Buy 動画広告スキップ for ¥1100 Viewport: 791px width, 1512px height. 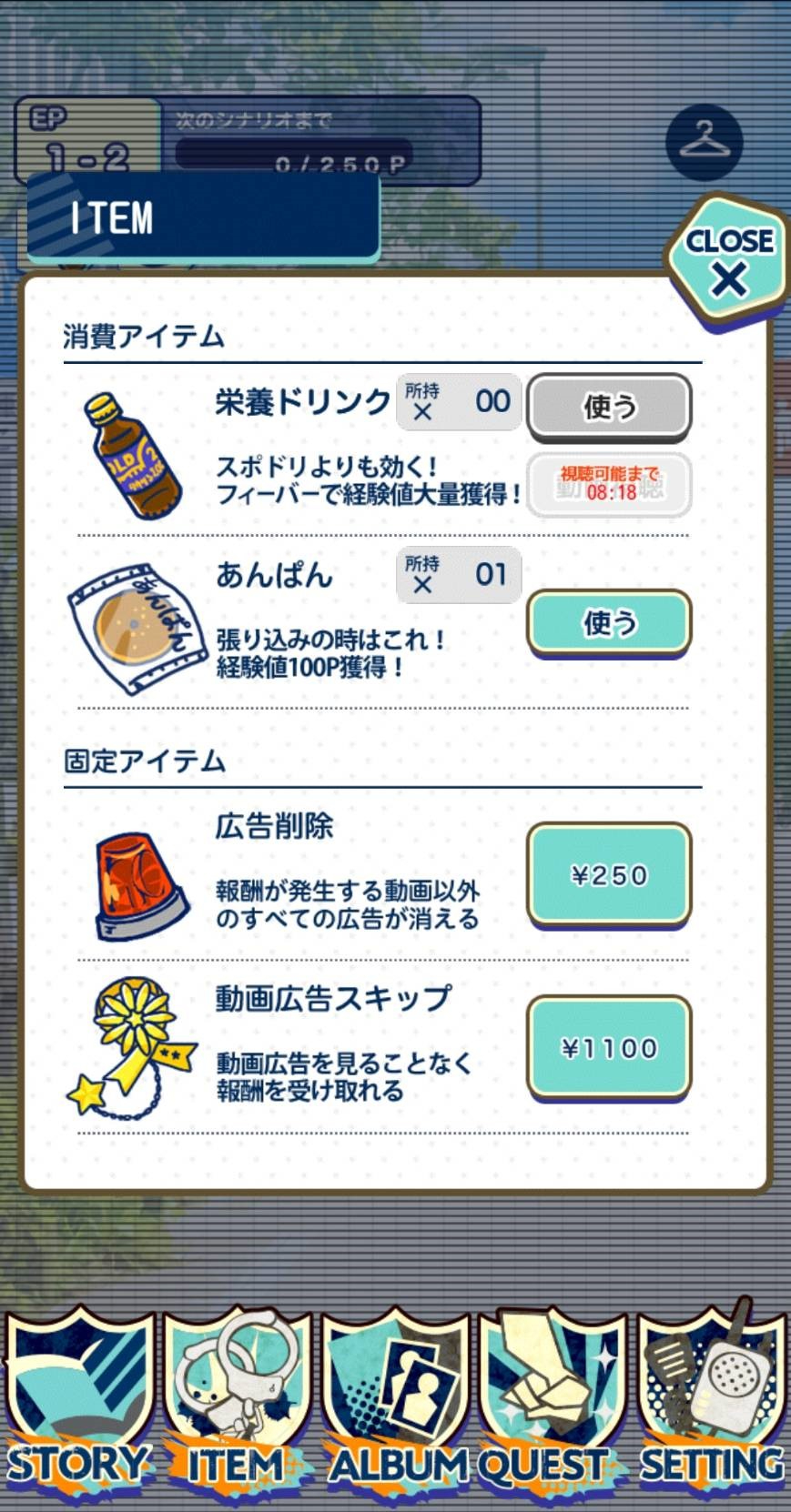tap(609, 1048)
